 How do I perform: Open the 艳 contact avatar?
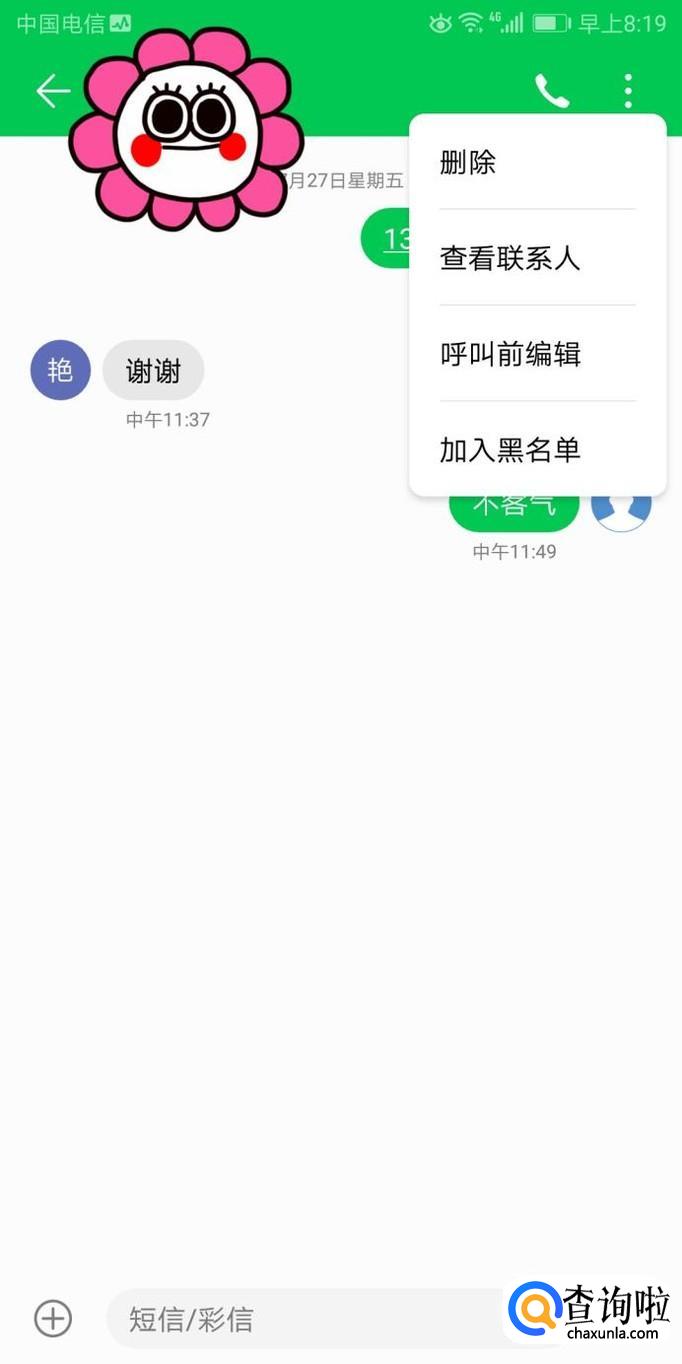click(60, 371)
